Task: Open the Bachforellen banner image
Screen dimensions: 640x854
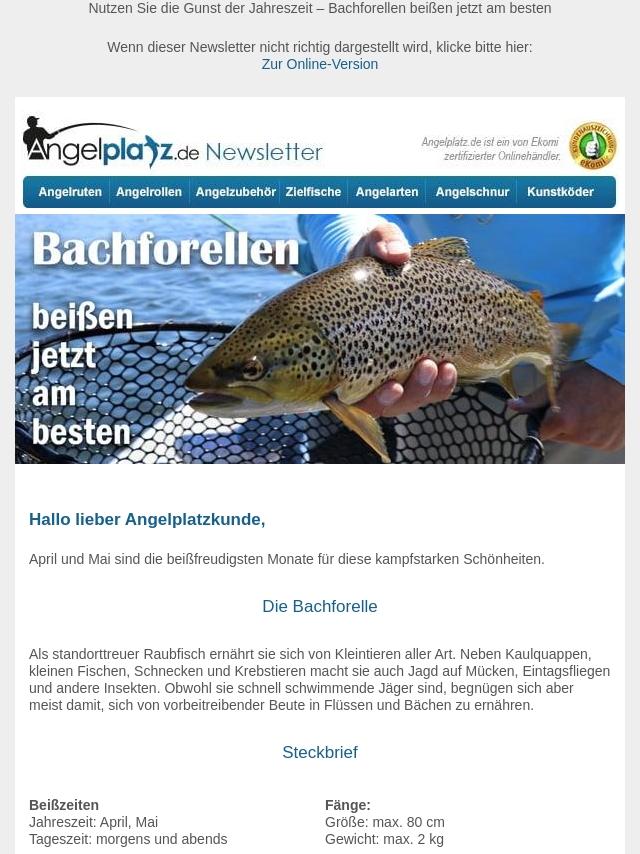Action: (320, 339)
